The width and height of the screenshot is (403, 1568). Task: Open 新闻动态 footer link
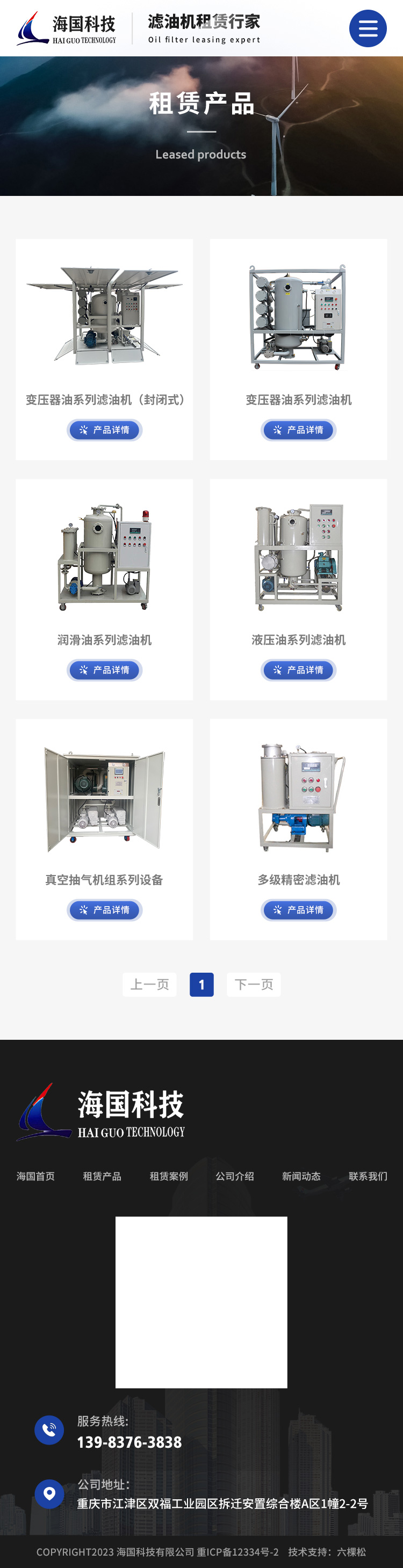[301, 1176]
